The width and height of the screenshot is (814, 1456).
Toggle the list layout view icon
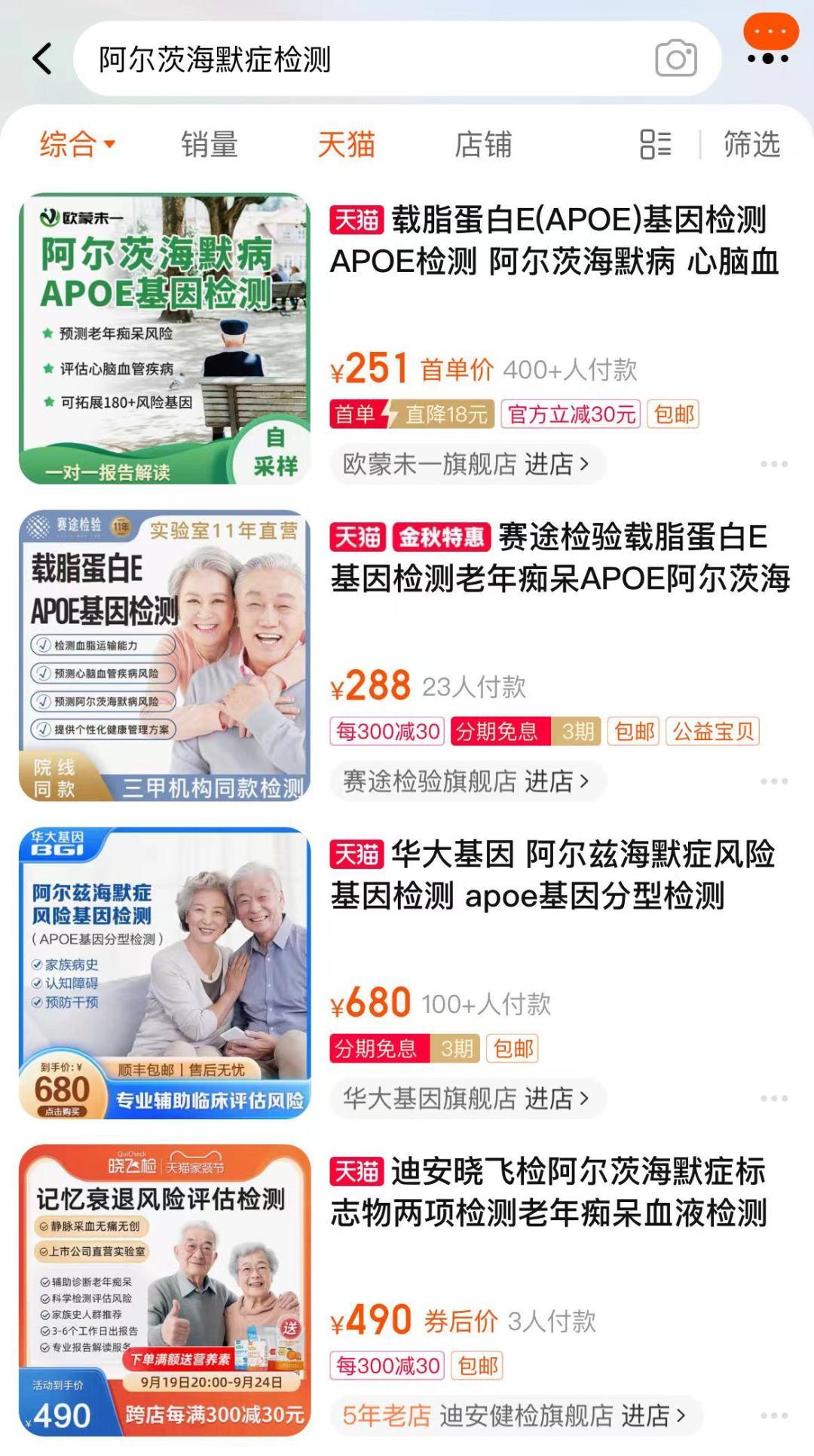tap(655, 144)
